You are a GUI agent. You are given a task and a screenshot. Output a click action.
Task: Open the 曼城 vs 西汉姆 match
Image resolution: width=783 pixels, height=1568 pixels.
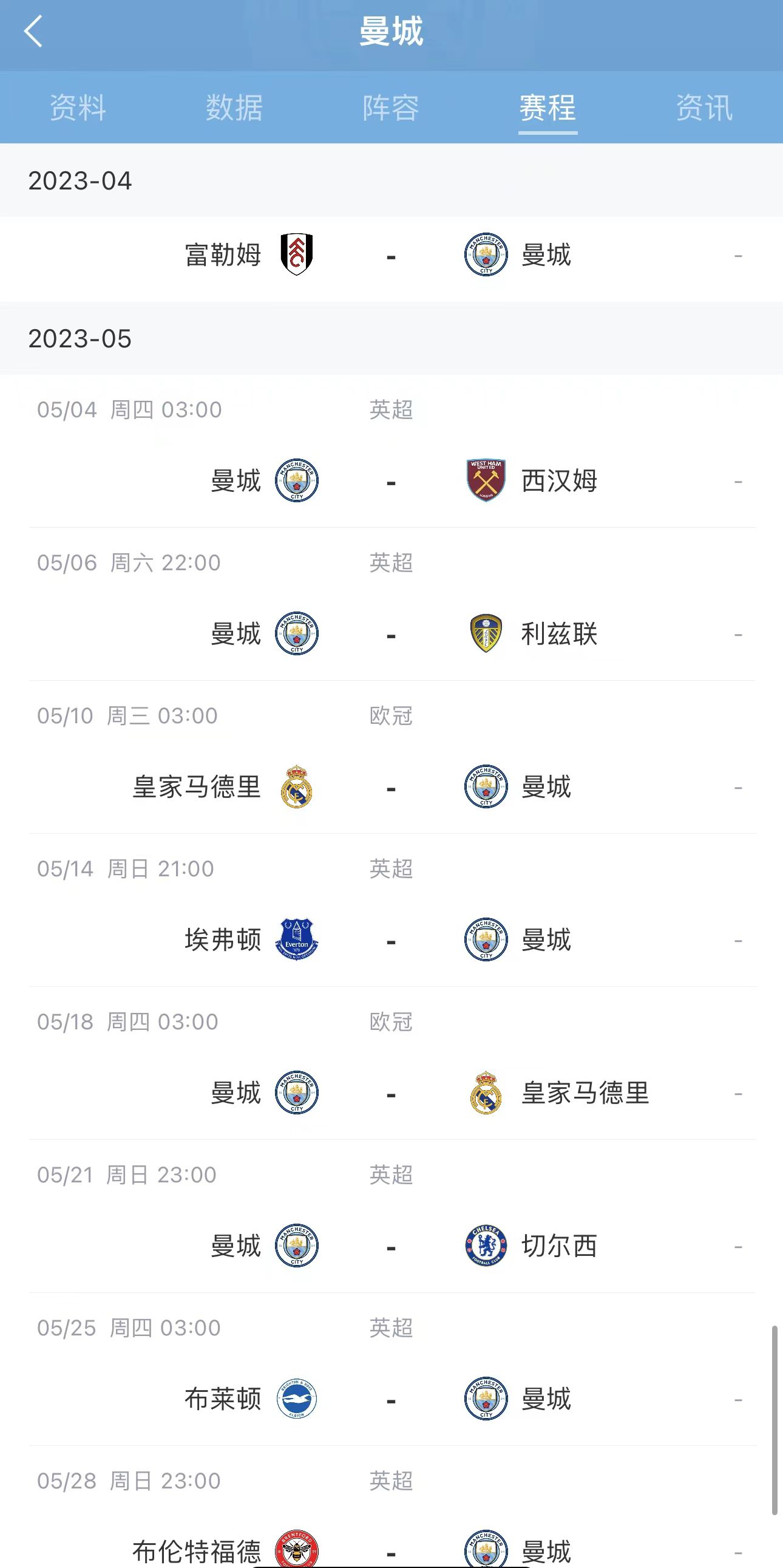point(391,451)
